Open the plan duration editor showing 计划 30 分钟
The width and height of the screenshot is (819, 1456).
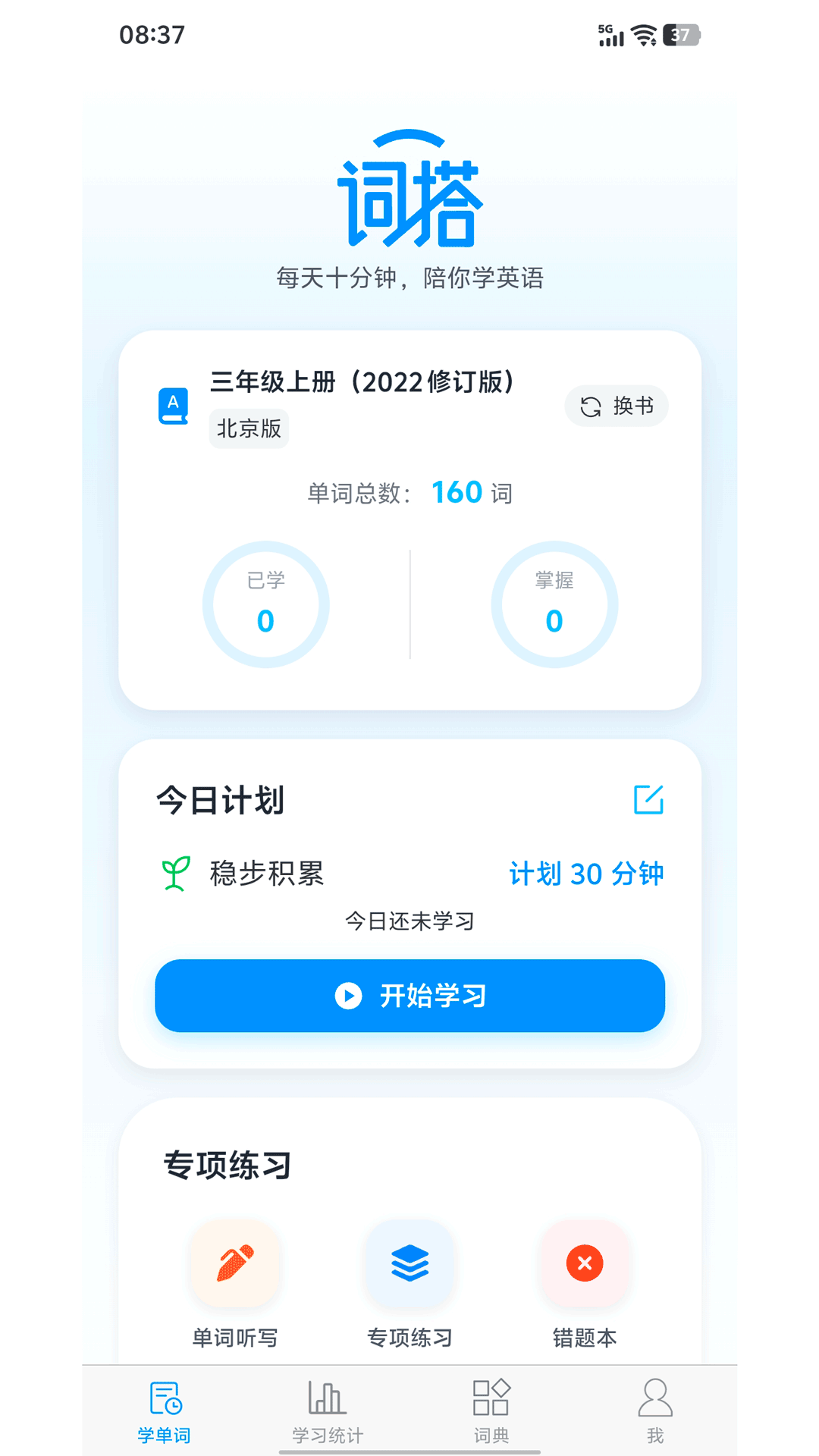click(587, 874)
